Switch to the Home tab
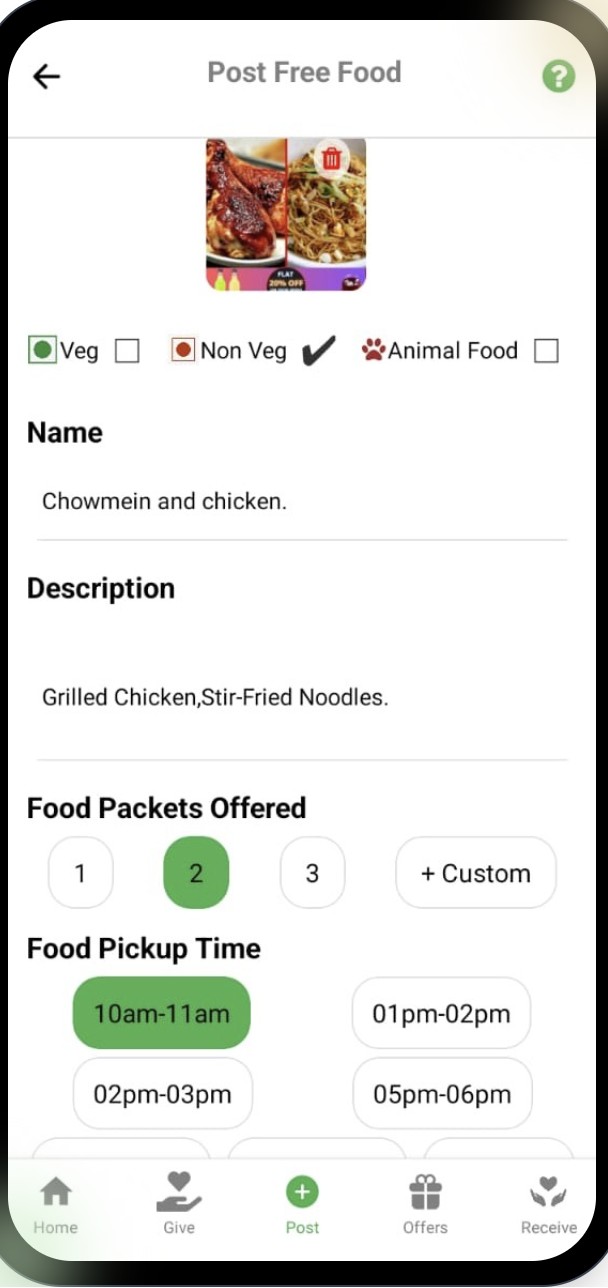This screenshot has height=1288, width=608. pyautogui.click(x=55, y=1204)
